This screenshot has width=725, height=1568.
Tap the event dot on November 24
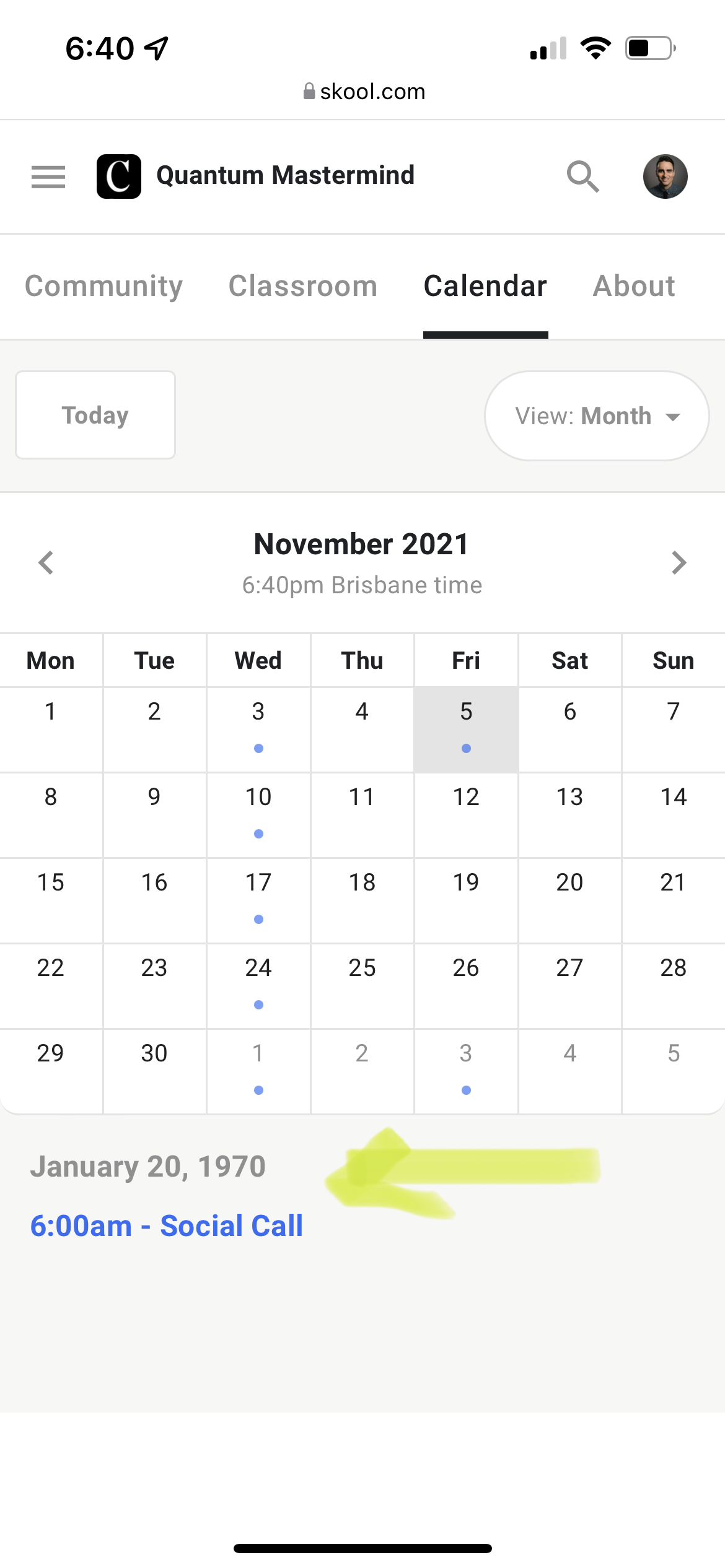pos(258,1004)
